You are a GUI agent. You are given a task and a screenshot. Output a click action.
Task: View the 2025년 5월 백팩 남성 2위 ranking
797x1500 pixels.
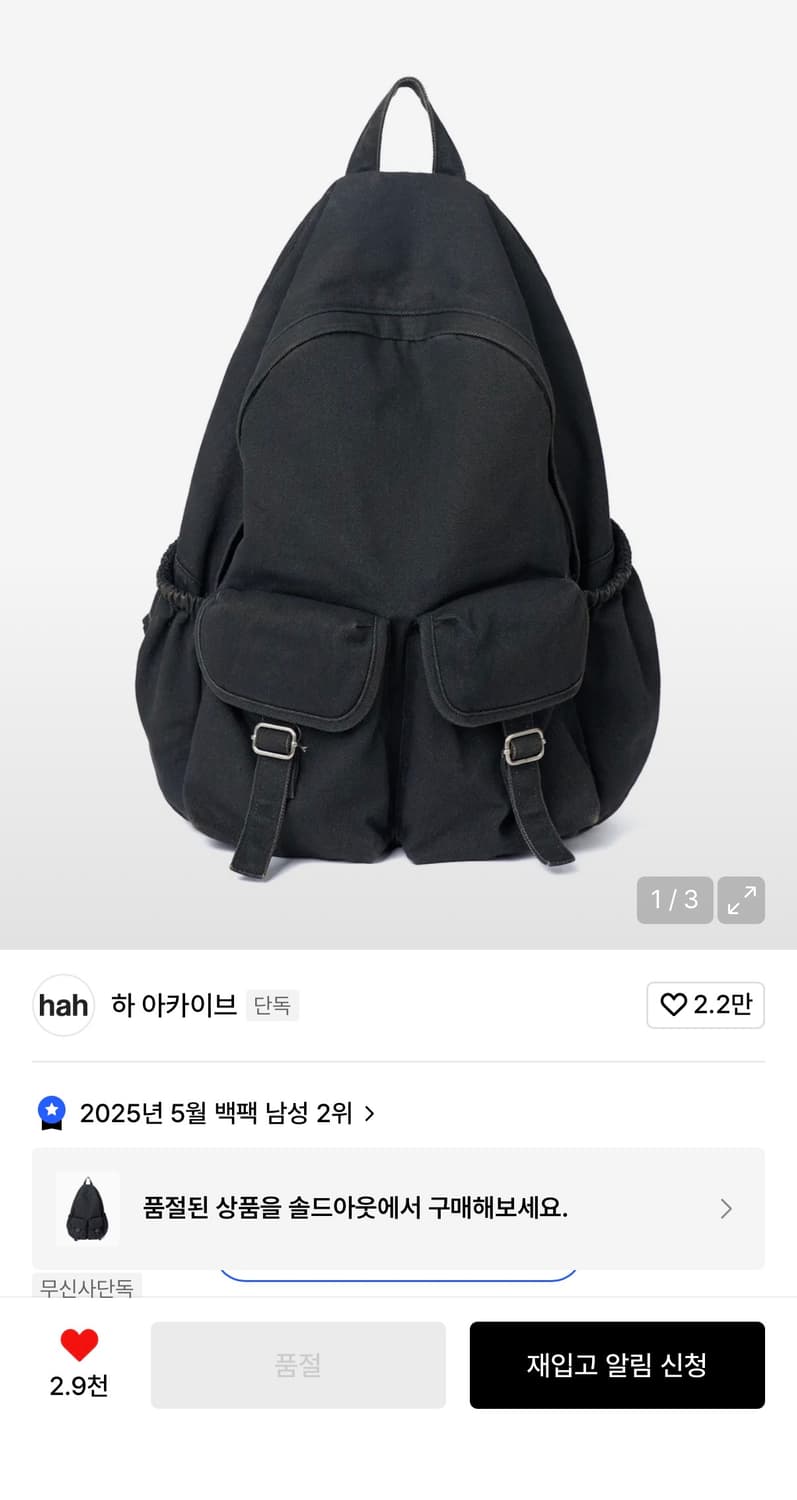tap(215, 1113)
